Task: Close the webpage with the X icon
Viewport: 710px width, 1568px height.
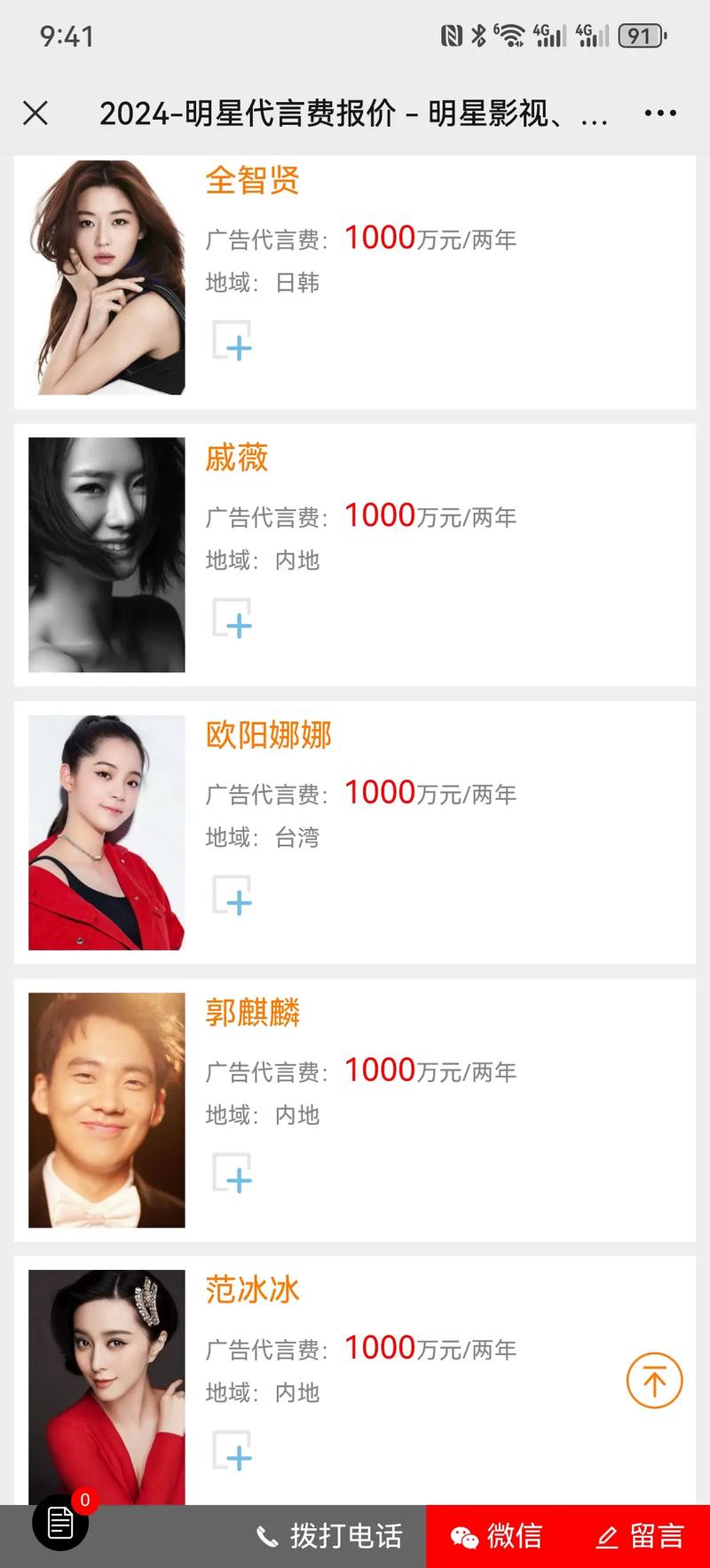Action: click(35, 114)
